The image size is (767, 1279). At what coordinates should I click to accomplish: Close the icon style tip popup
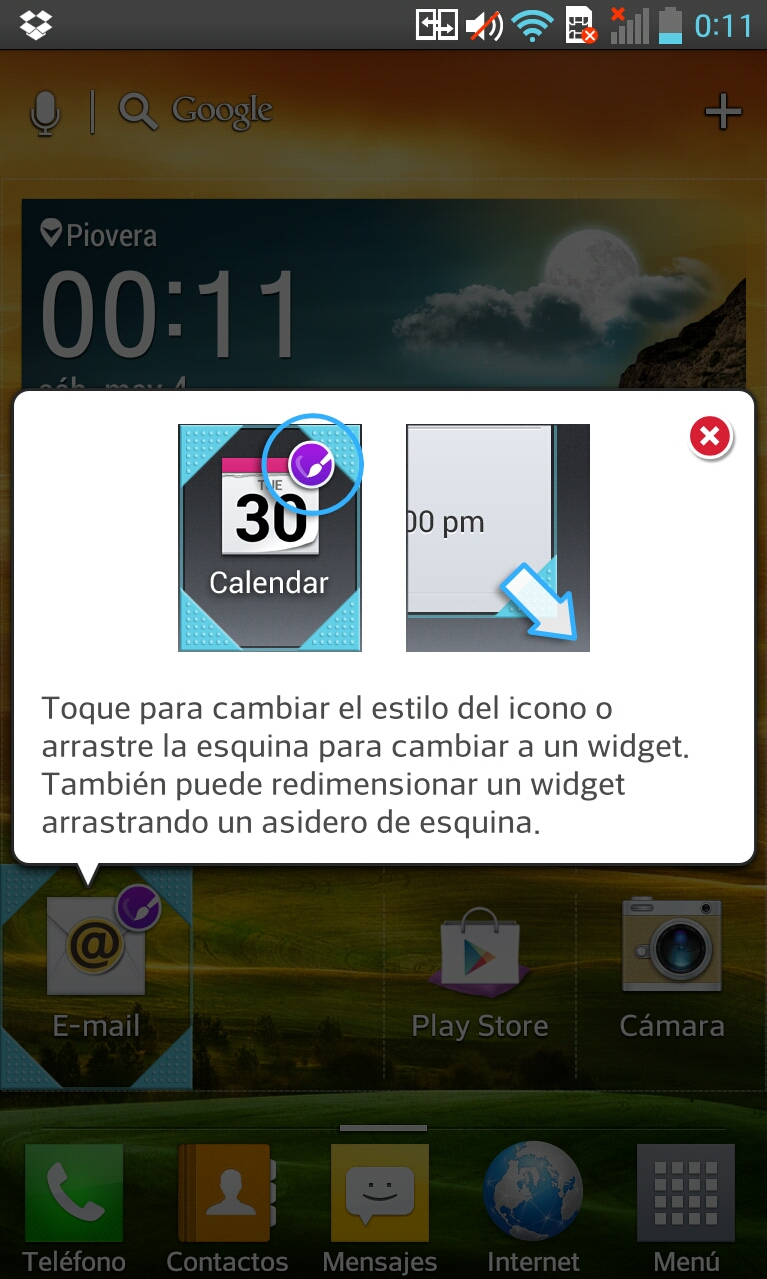click(x=710, y=437)
